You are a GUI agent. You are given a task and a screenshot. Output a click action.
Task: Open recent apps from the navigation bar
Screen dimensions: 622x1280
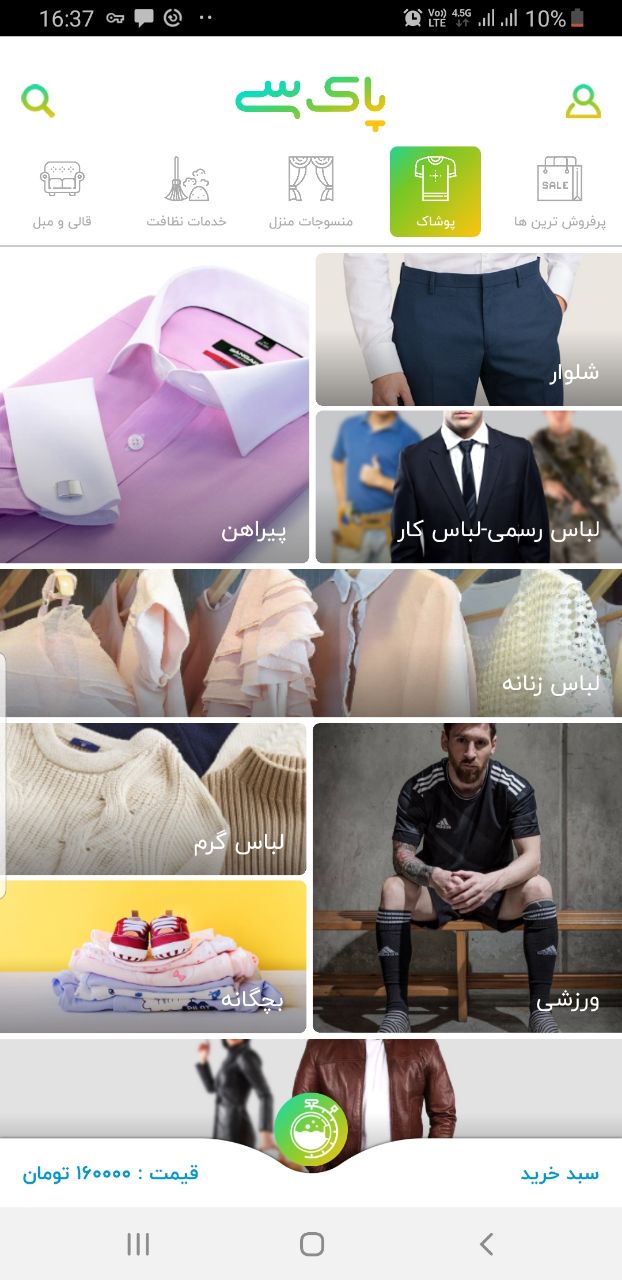pyautogui.click(x=138, y=1244)
